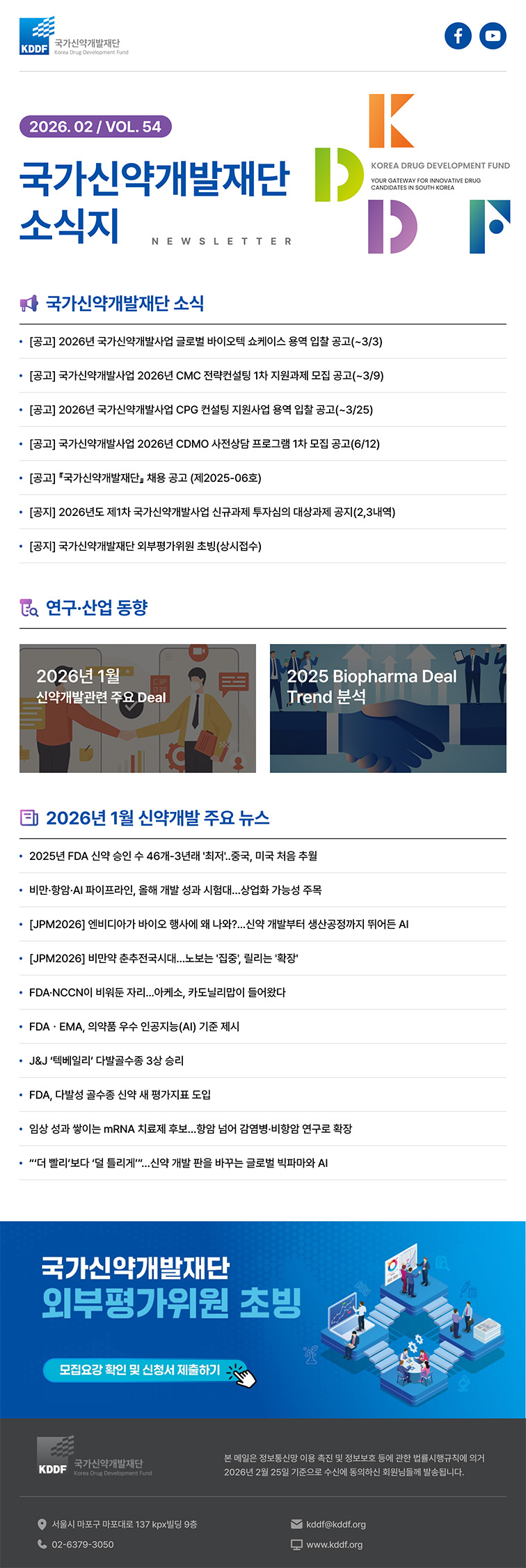526x1568 pixels.
Task: Open the [JPM2026] 비만약 춘추전국시대 article
Action: (x=164, y=958)
